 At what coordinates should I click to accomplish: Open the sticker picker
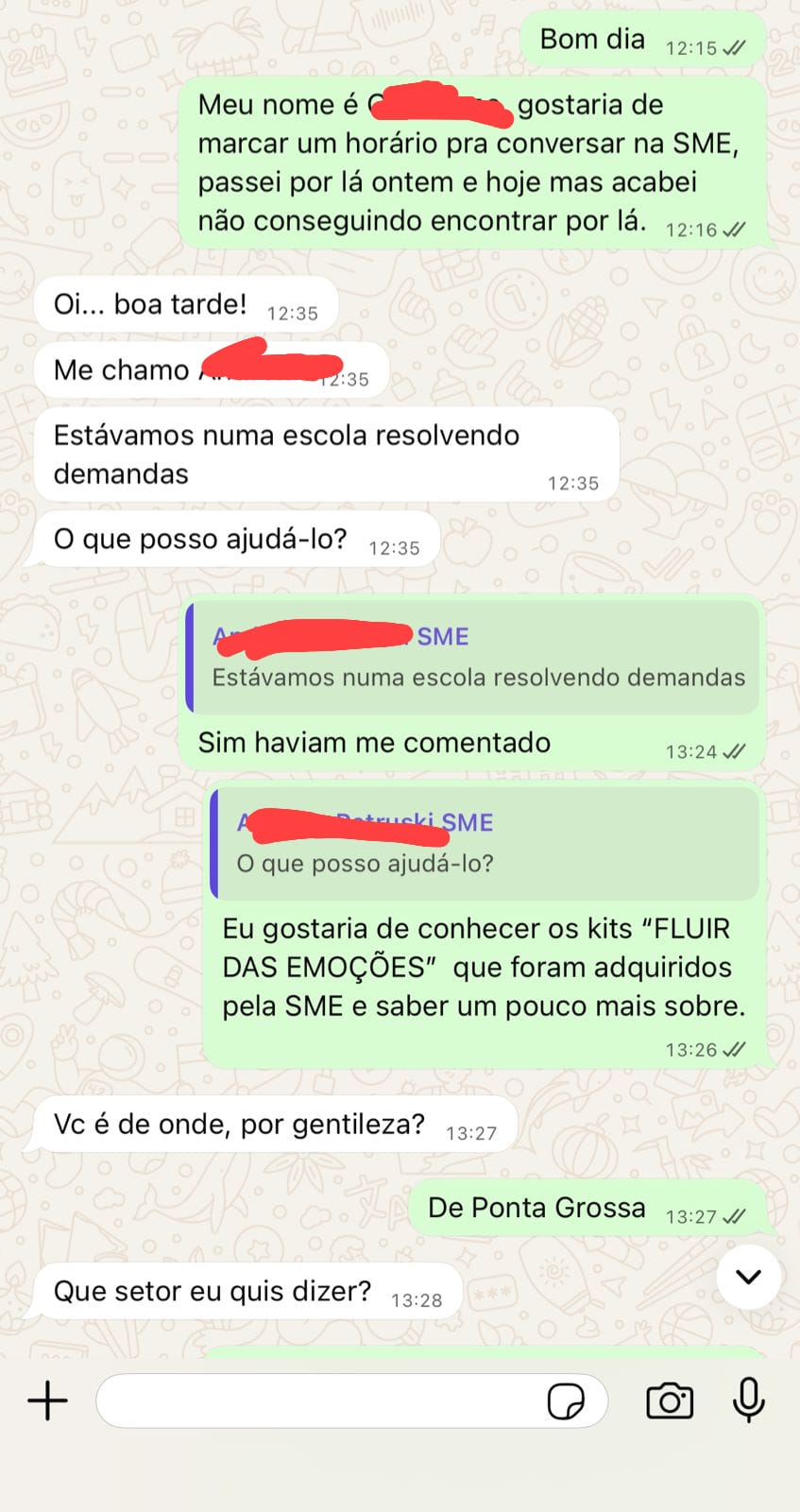coord(566,1400)
